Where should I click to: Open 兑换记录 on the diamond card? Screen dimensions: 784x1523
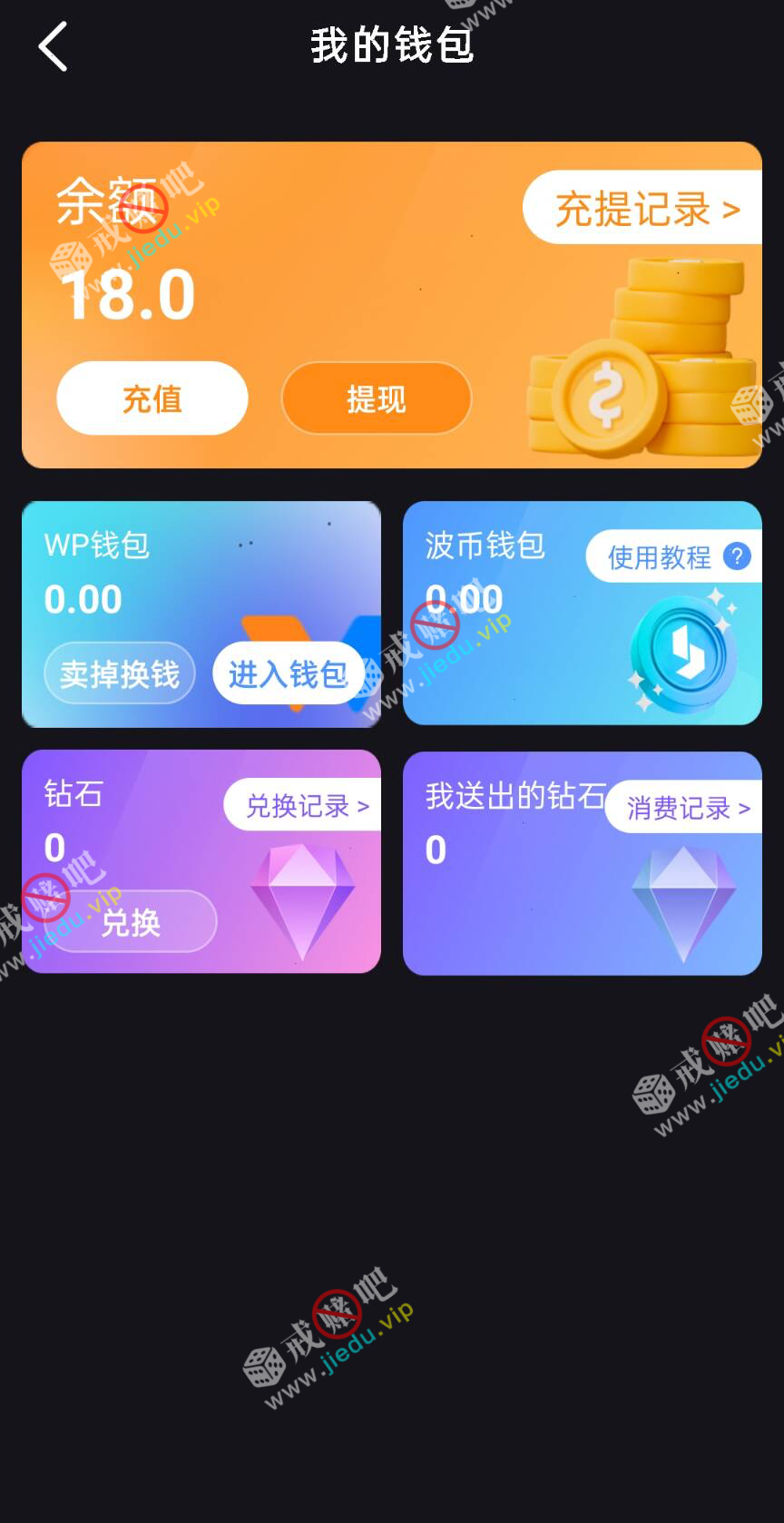pyautogui.click(x=305, y=805)
